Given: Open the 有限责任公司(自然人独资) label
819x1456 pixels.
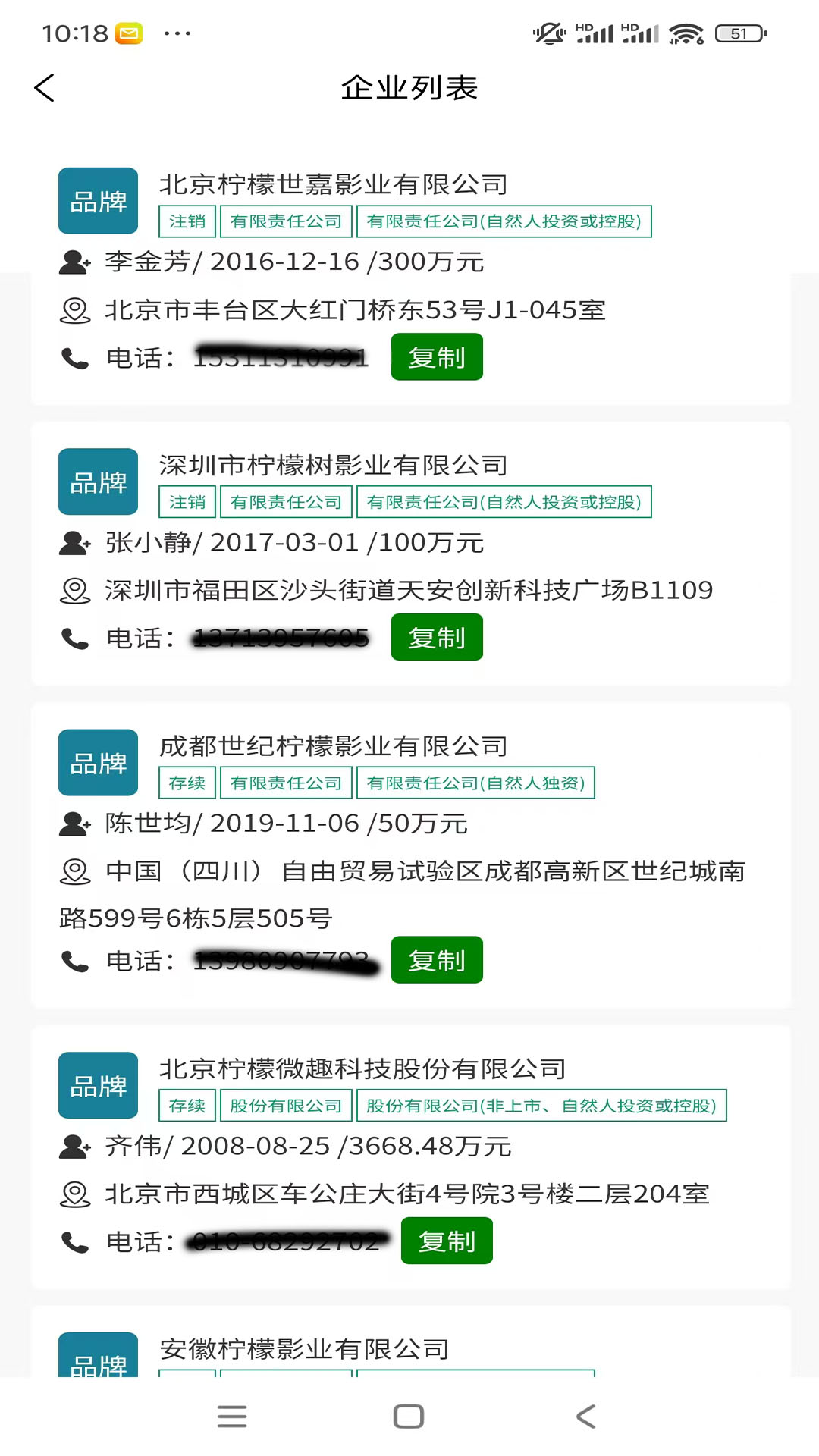Looking at the screenshot, I should click(x=476, y=782).
